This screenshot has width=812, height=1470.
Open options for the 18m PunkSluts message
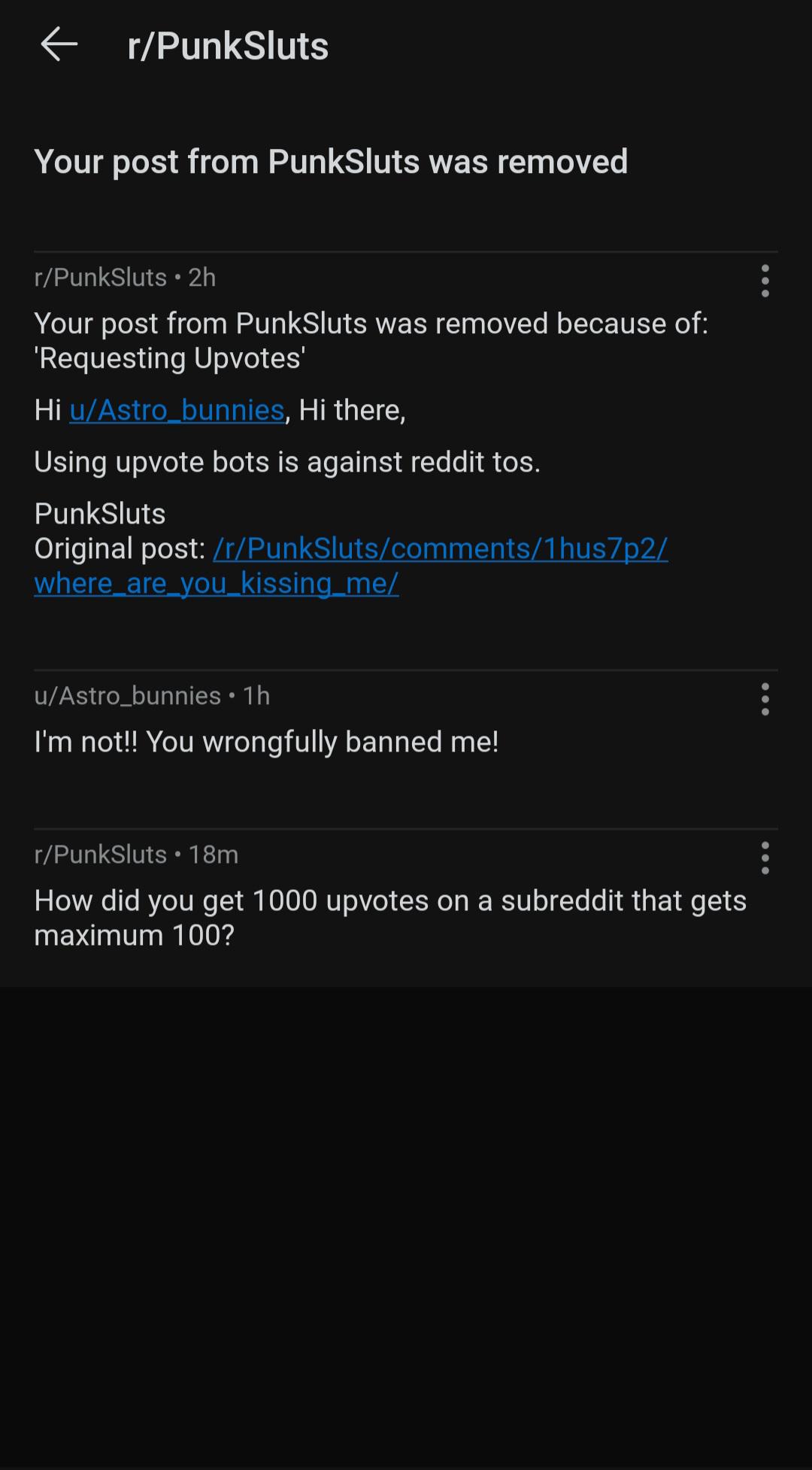click(765, 858)
